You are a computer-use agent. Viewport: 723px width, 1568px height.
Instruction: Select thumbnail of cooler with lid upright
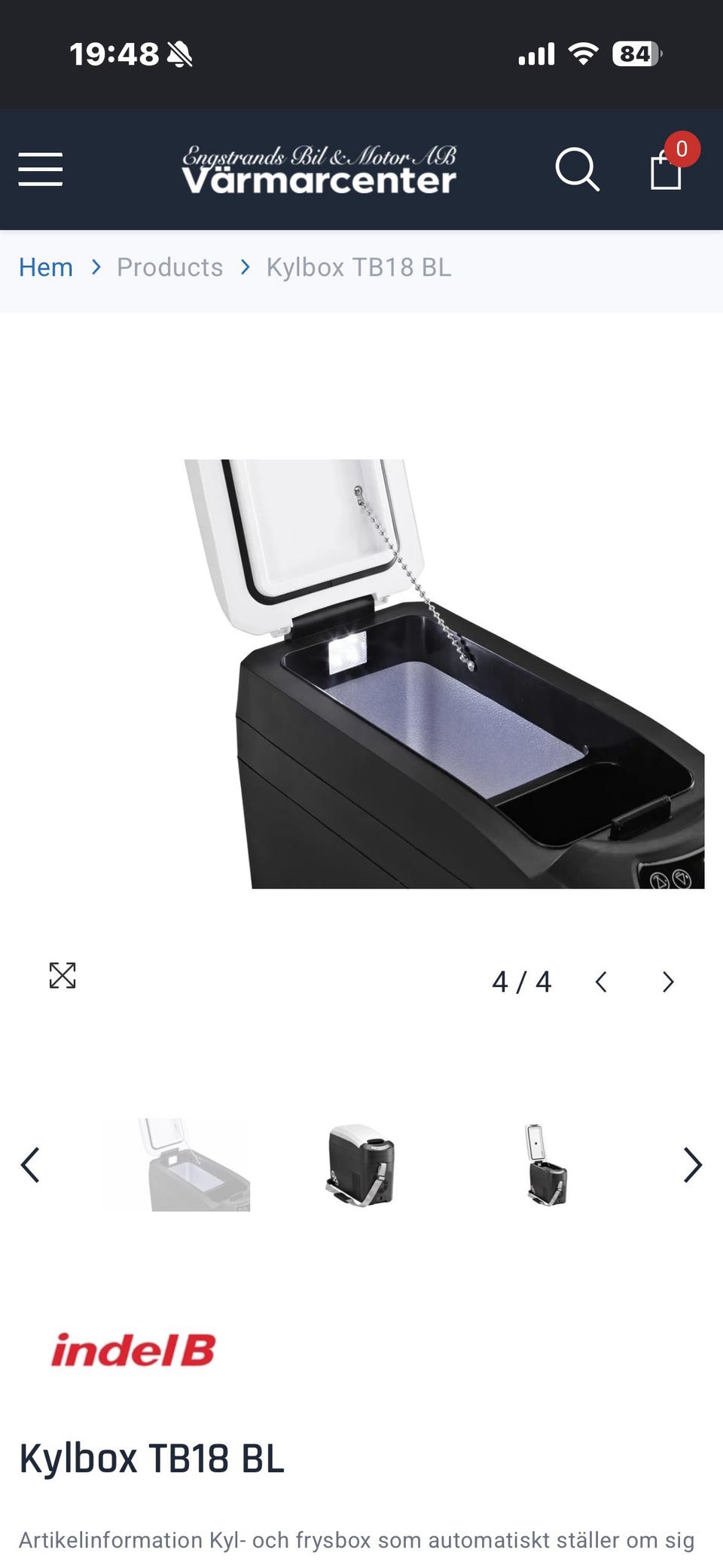point(547,1165)
